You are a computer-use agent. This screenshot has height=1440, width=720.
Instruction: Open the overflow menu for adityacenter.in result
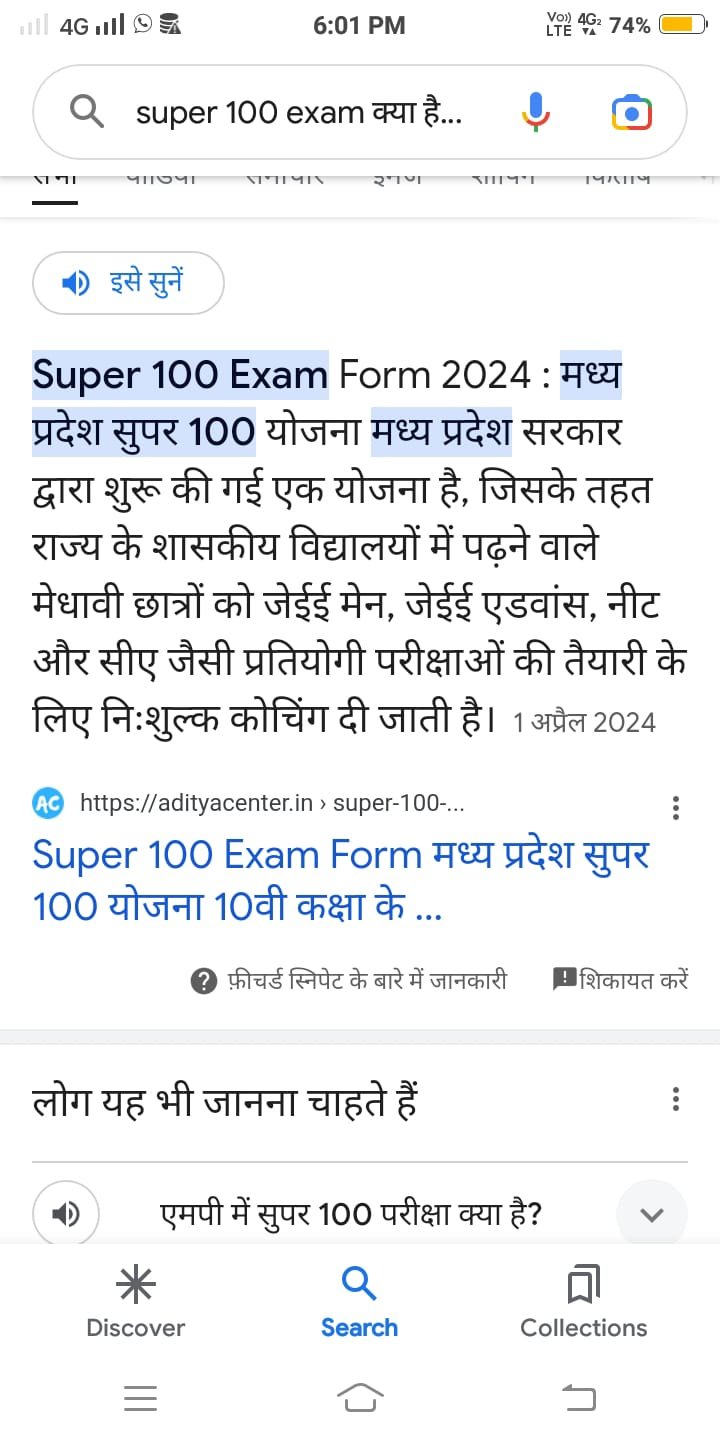coord(676,808)
